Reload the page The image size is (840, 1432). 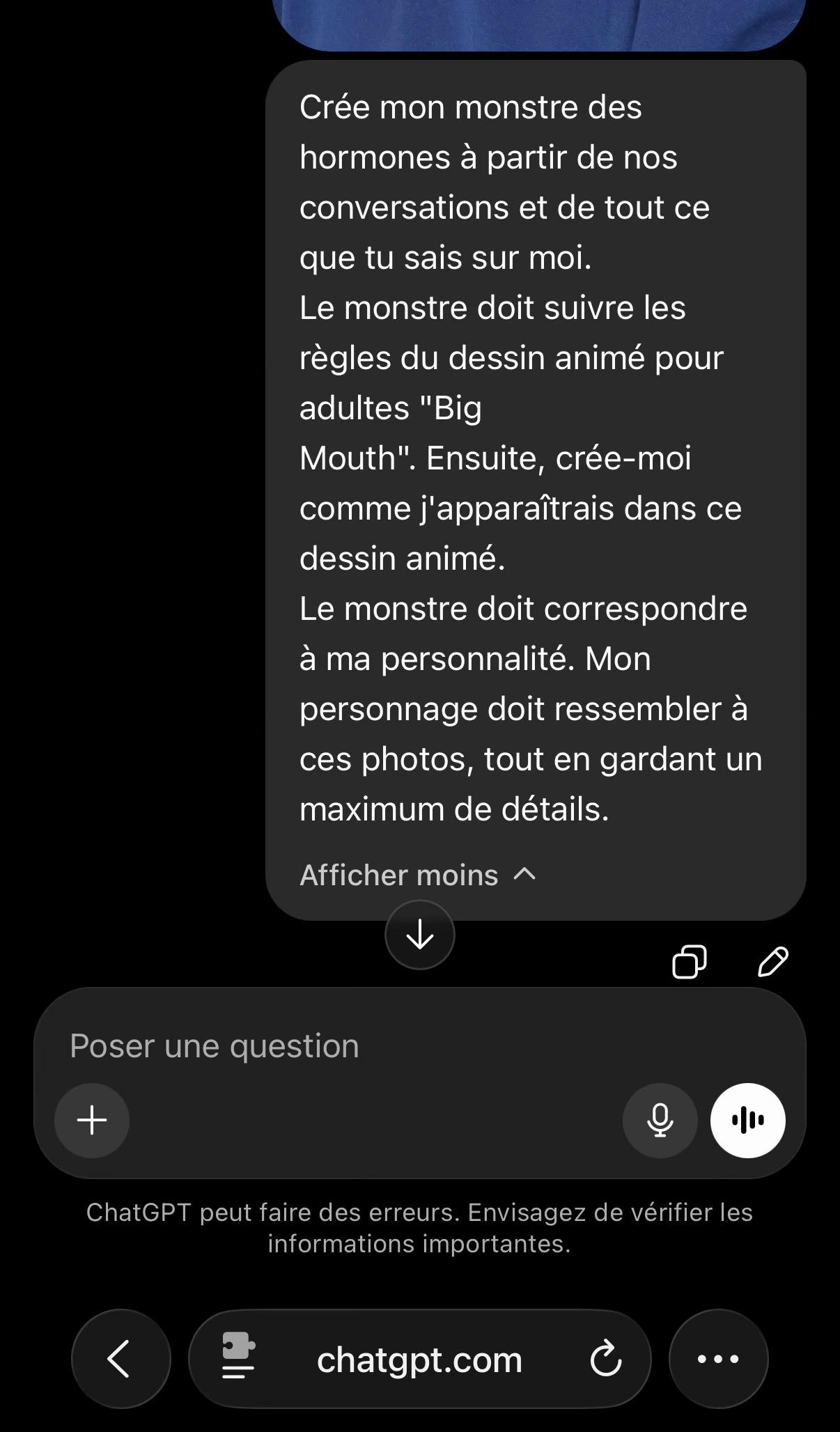[605, 1358]
